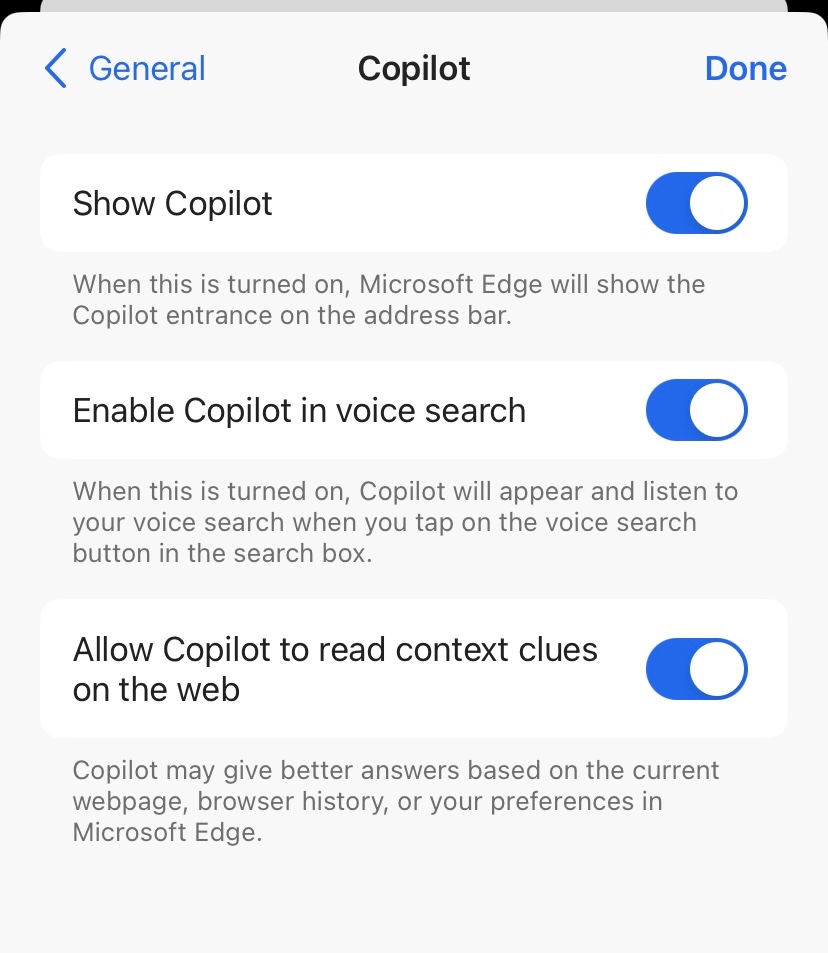
Task: Toggle Allow Copilot to read context clues
Action: tap(696, 669)
